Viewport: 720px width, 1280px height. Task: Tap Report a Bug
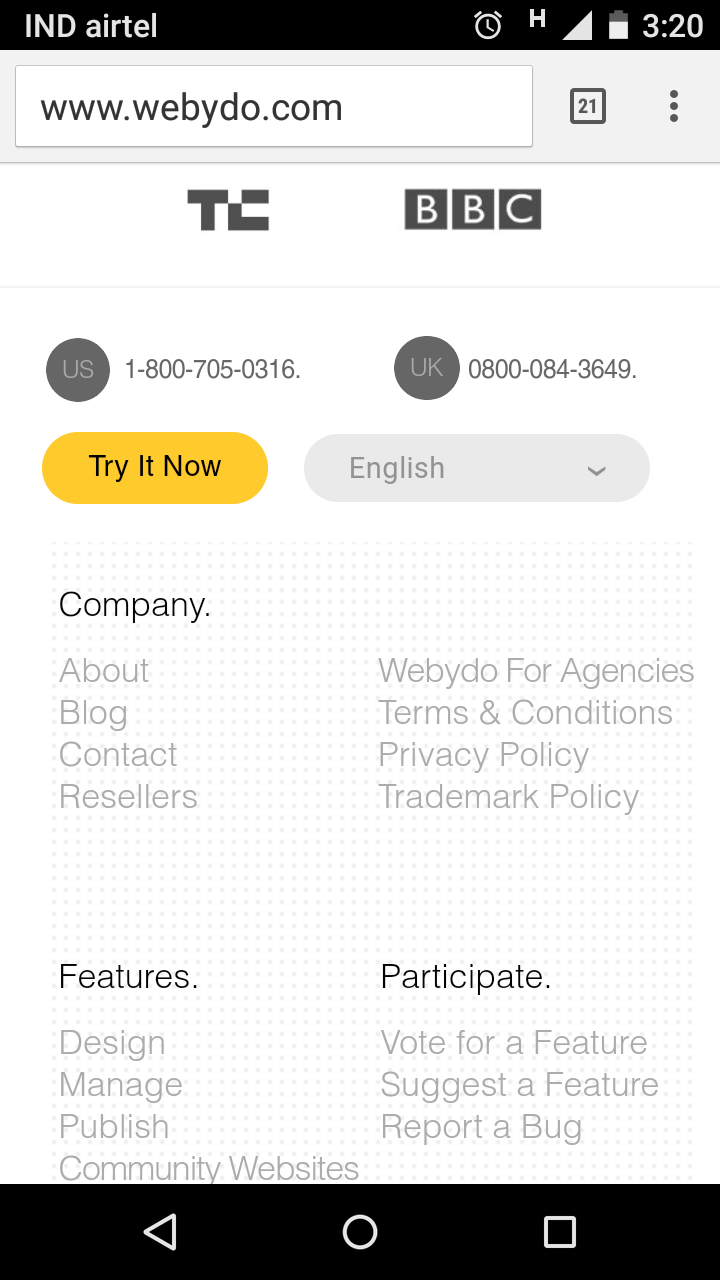pos(481,1127)
